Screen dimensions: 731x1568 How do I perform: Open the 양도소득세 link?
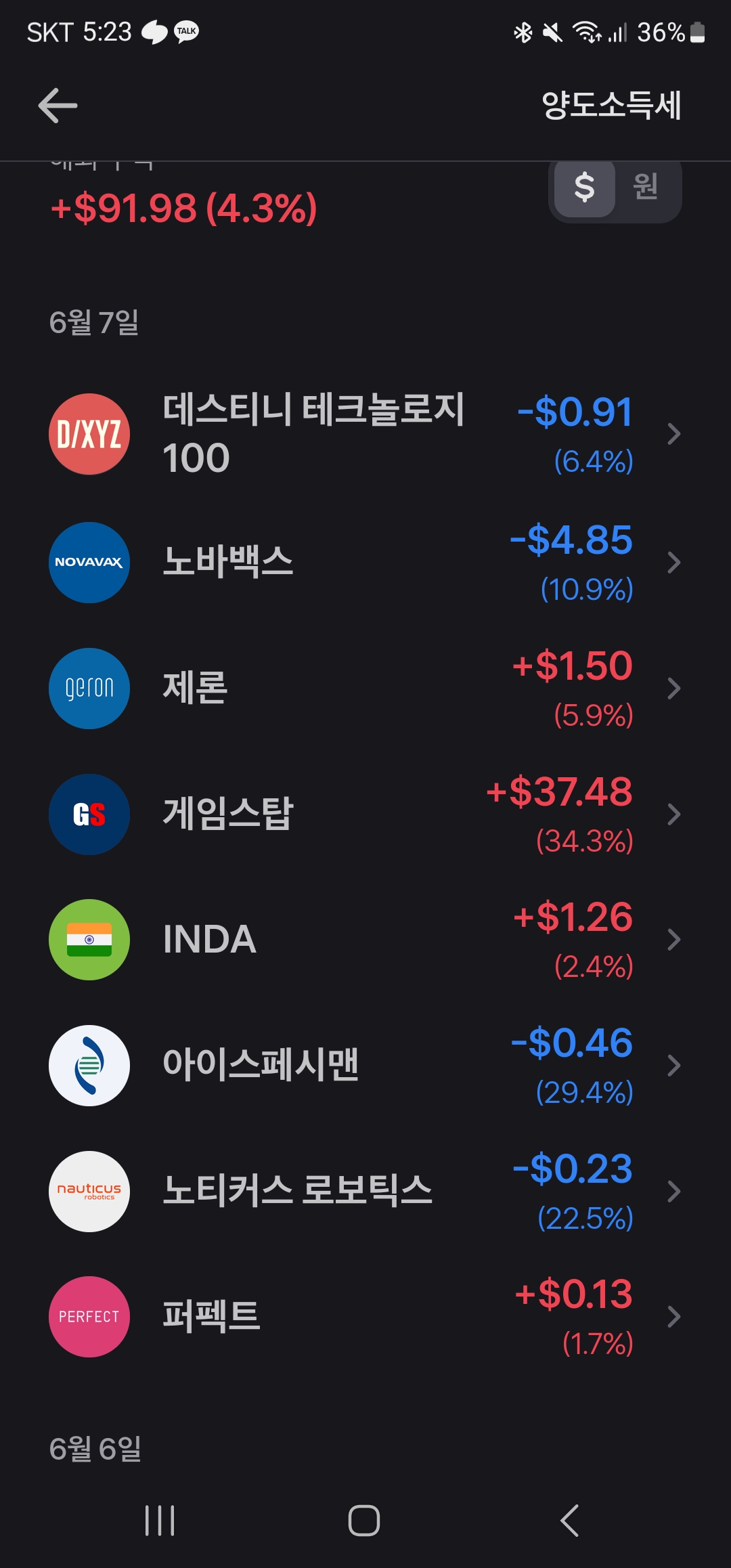pos(611,106)
